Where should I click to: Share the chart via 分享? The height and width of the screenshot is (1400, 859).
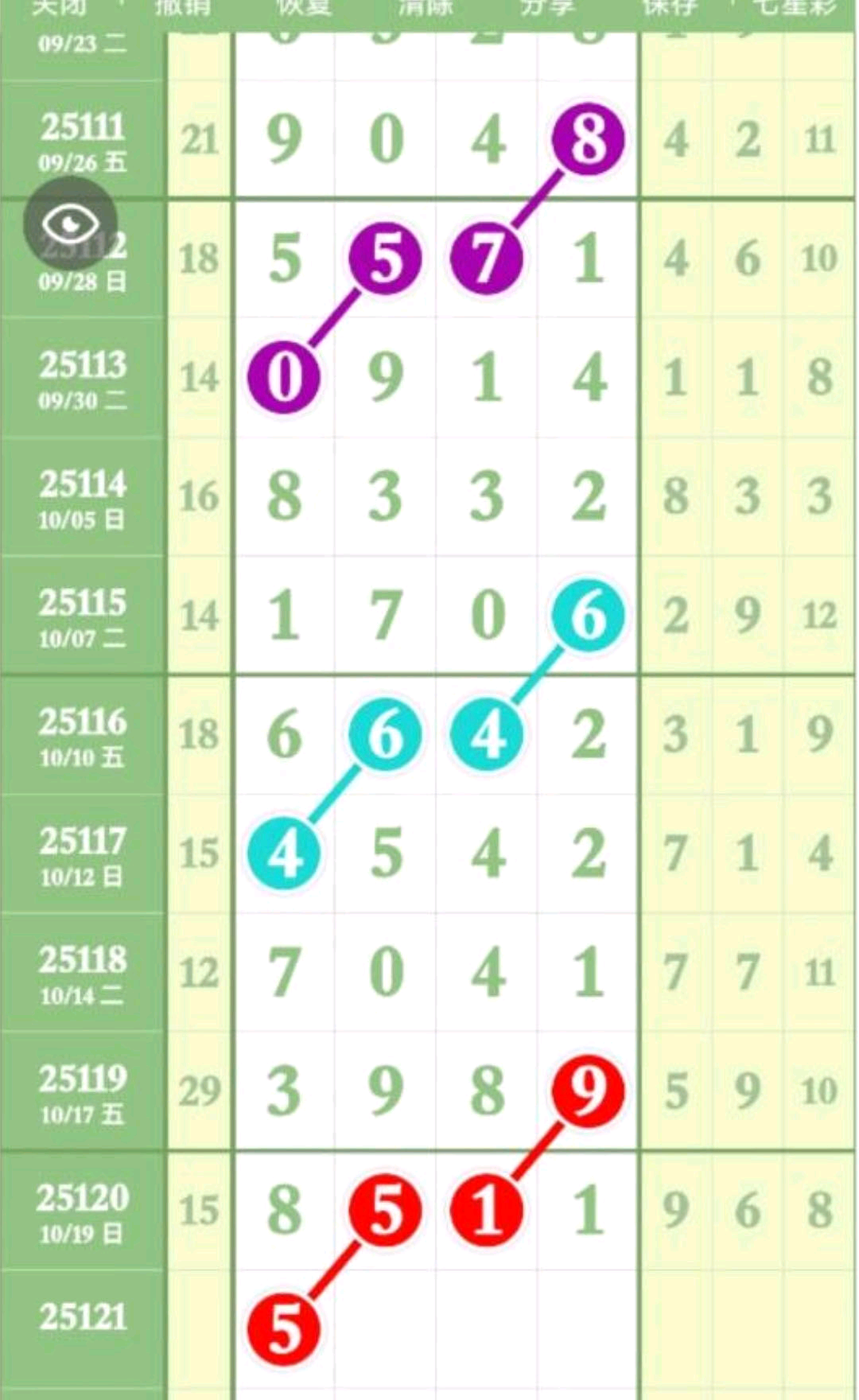(547, 8)
